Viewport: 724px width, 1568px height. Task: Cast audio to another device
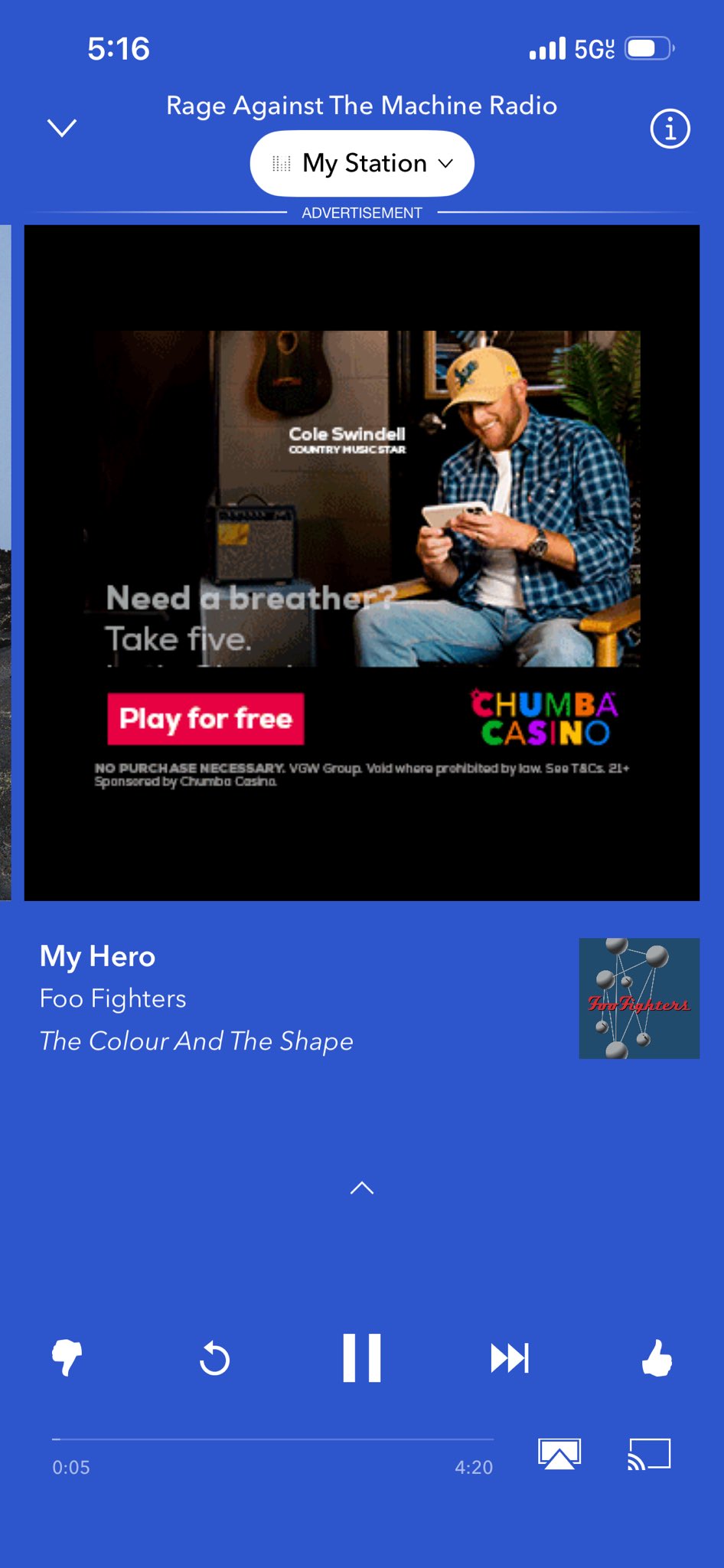pyautogui.click(x=649, y=1453)
